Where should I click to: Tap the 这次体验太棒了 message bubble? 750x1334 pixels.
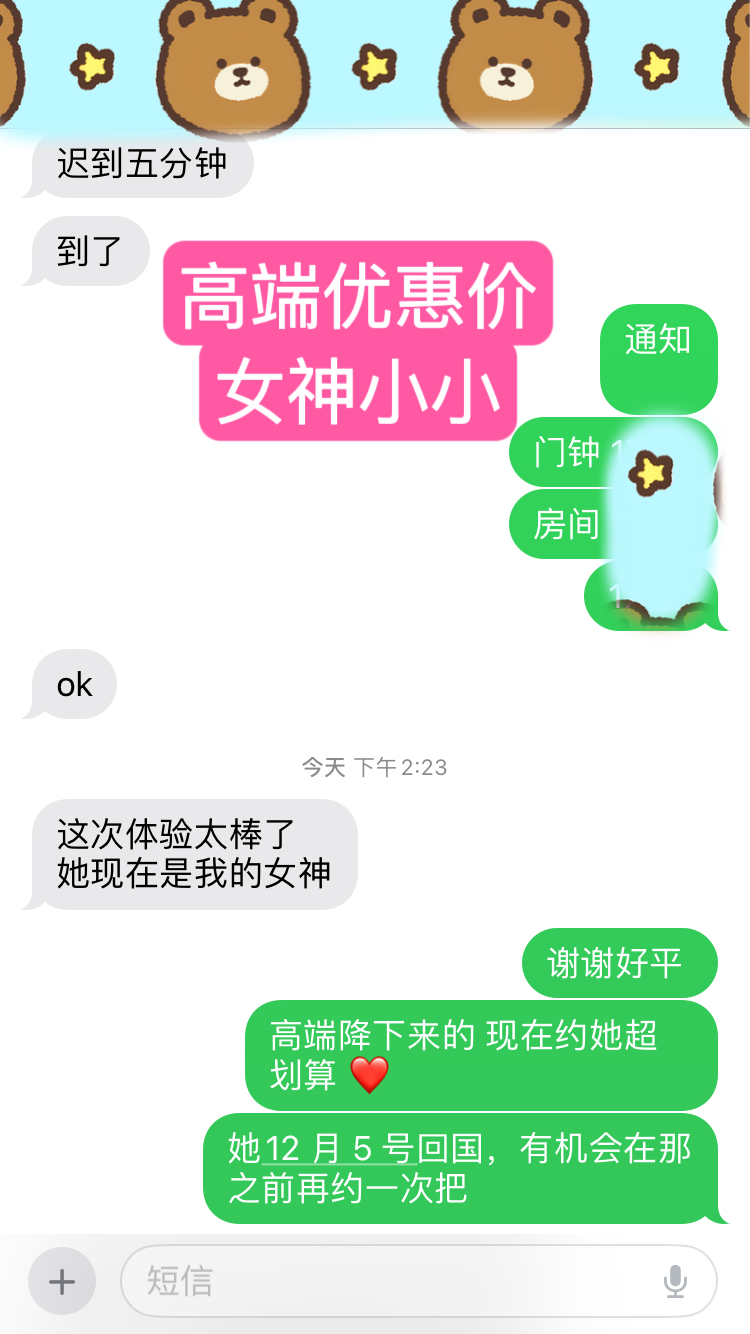coord(190,854)
